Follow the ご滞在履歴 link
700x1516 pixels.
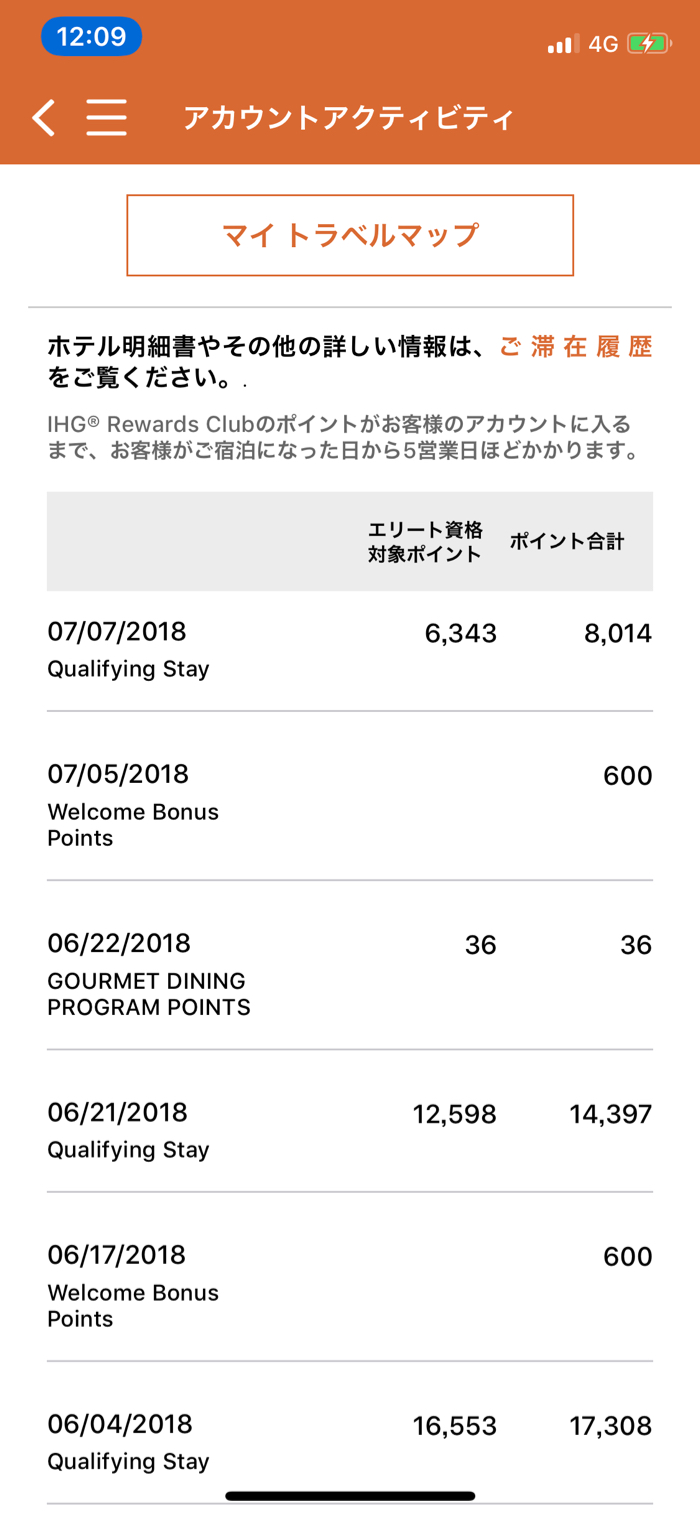point(576,347)
